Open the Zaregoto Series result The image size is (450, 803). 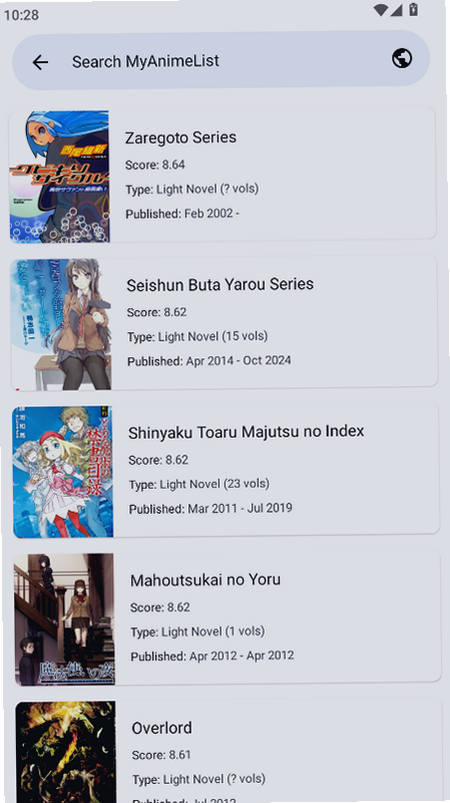point(222,175)
